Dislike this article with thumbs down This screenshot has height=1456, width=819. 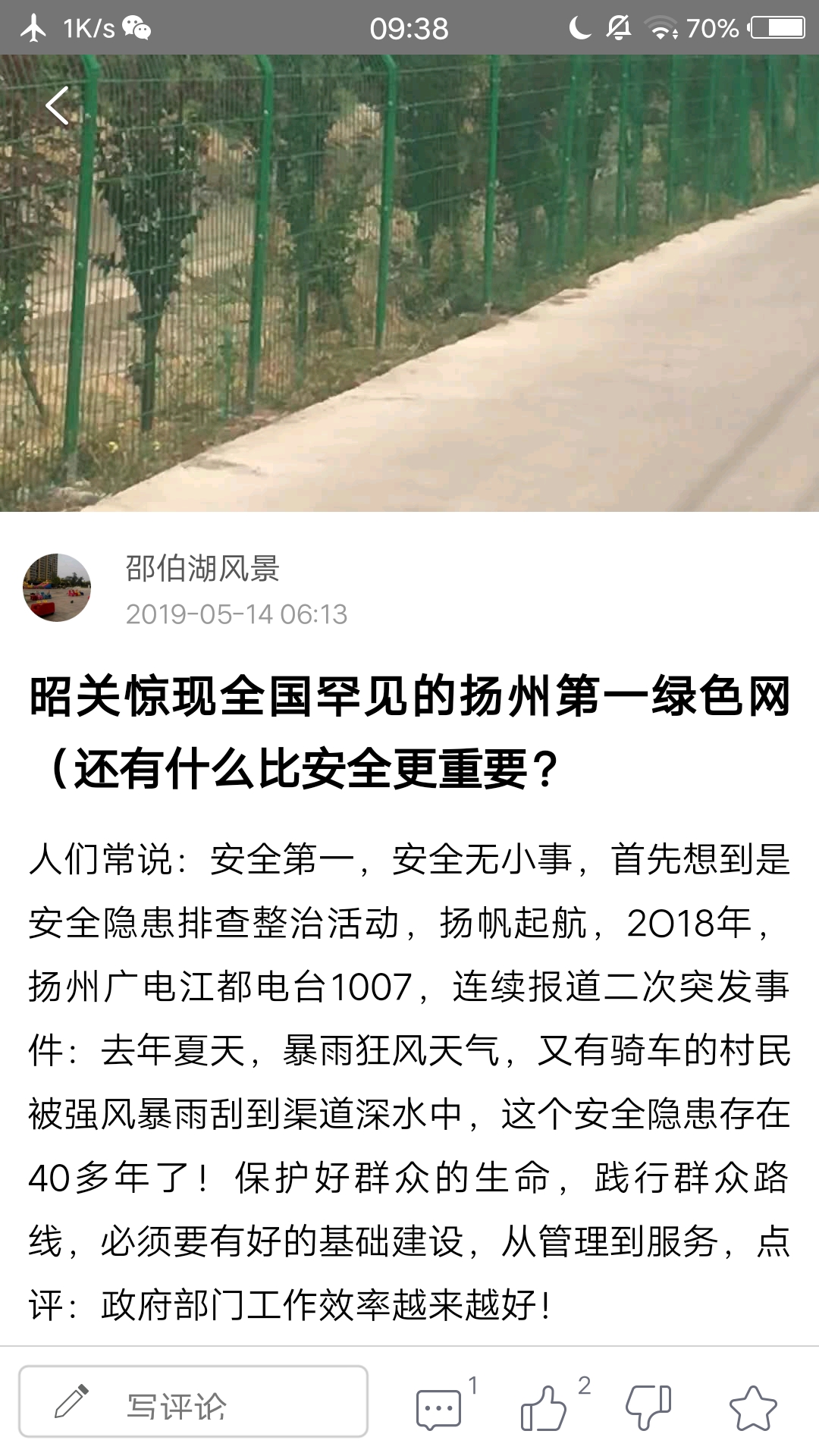pos(648,1408)
